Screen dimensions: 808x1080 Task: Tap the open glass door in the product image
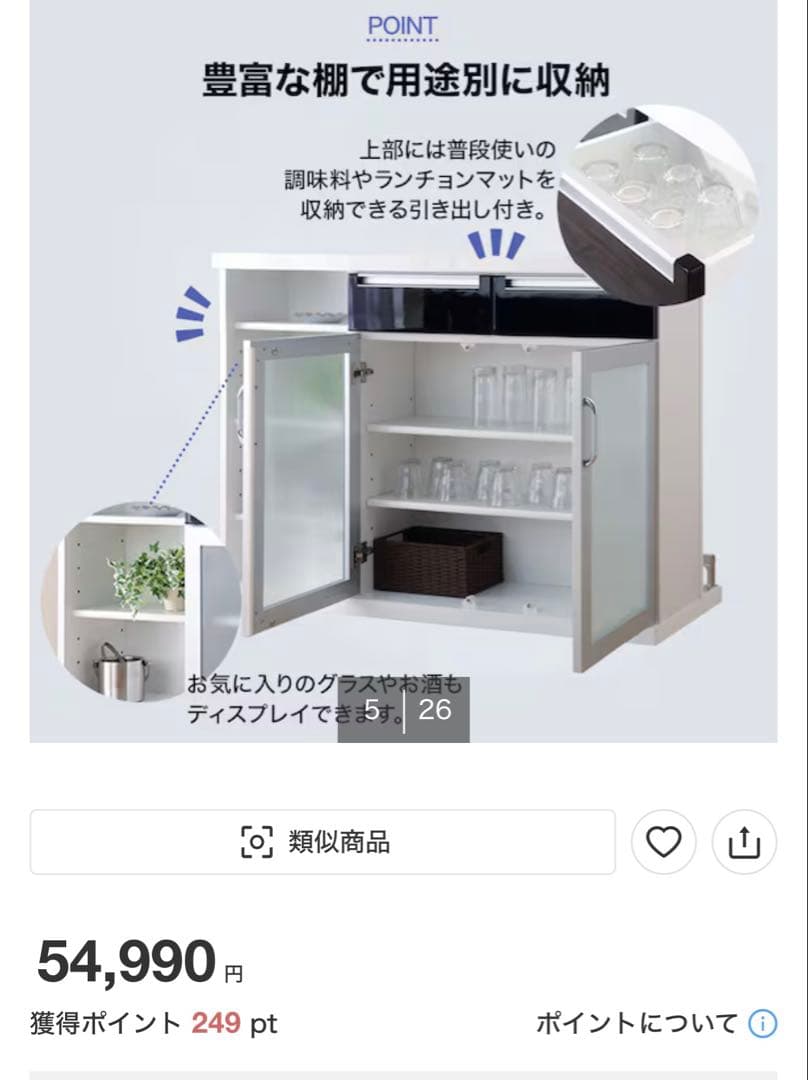[300, 480]
